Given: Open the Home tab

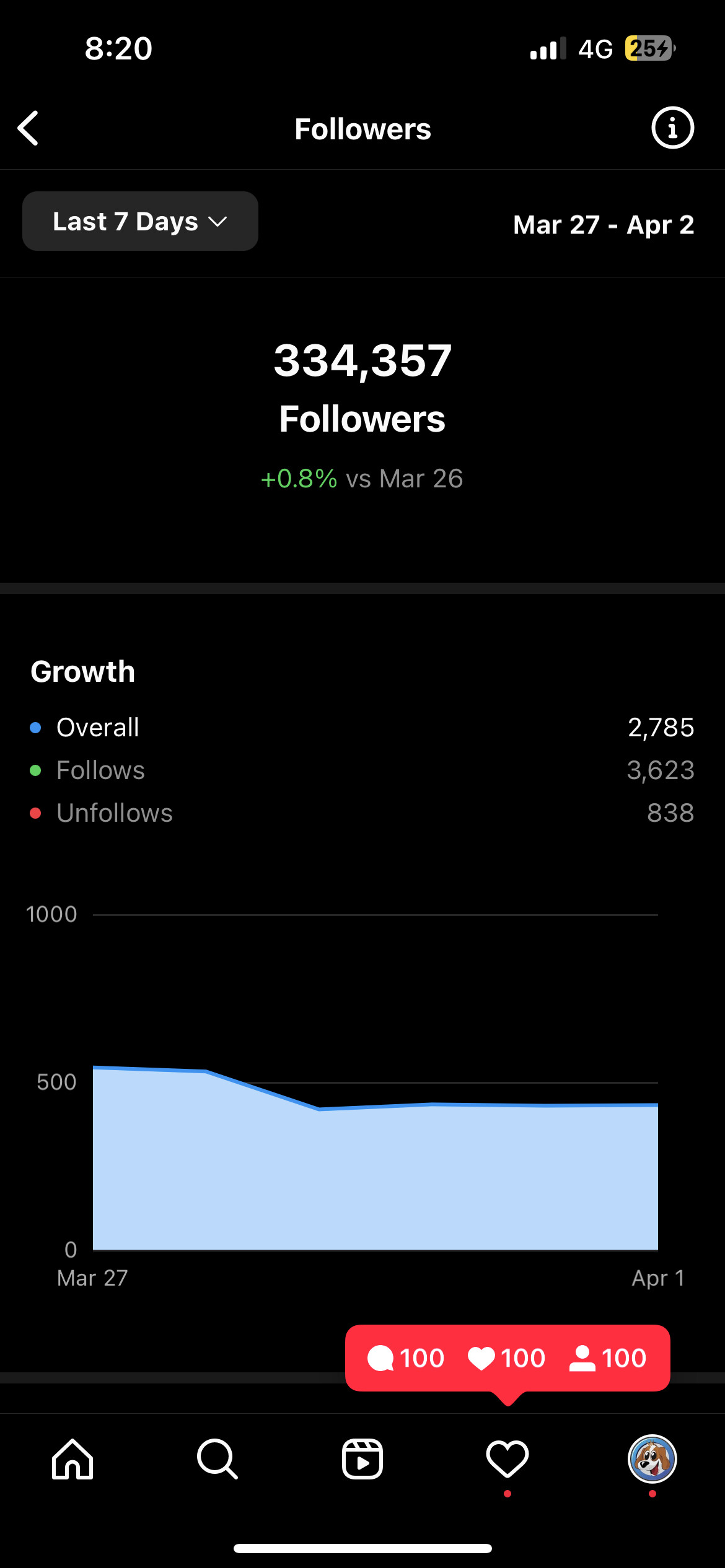Looking at the screenshot, I should 72,1459.
